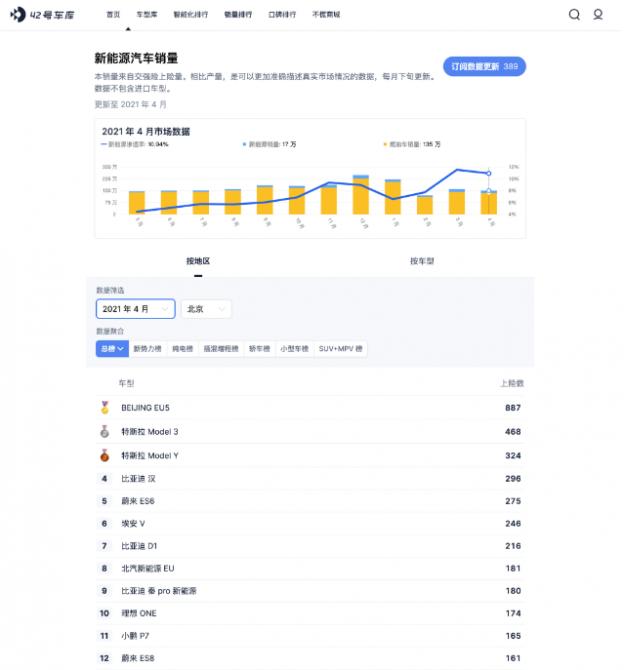Filter by 新势力榜
Screen dimensions: 624x670
tap(147, 348)
